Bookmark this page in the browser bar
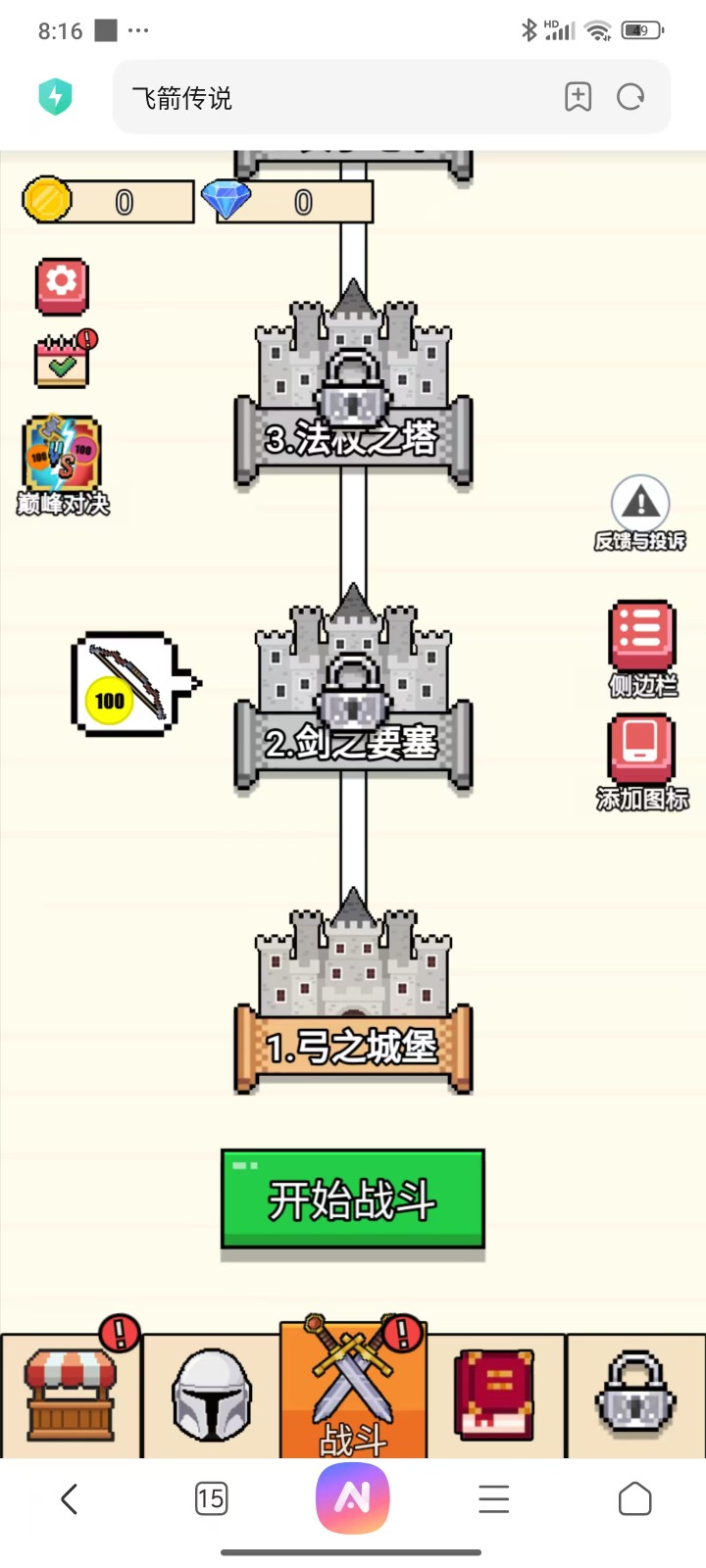Viewport: 706px width, 1568px height. pos(578,97)
